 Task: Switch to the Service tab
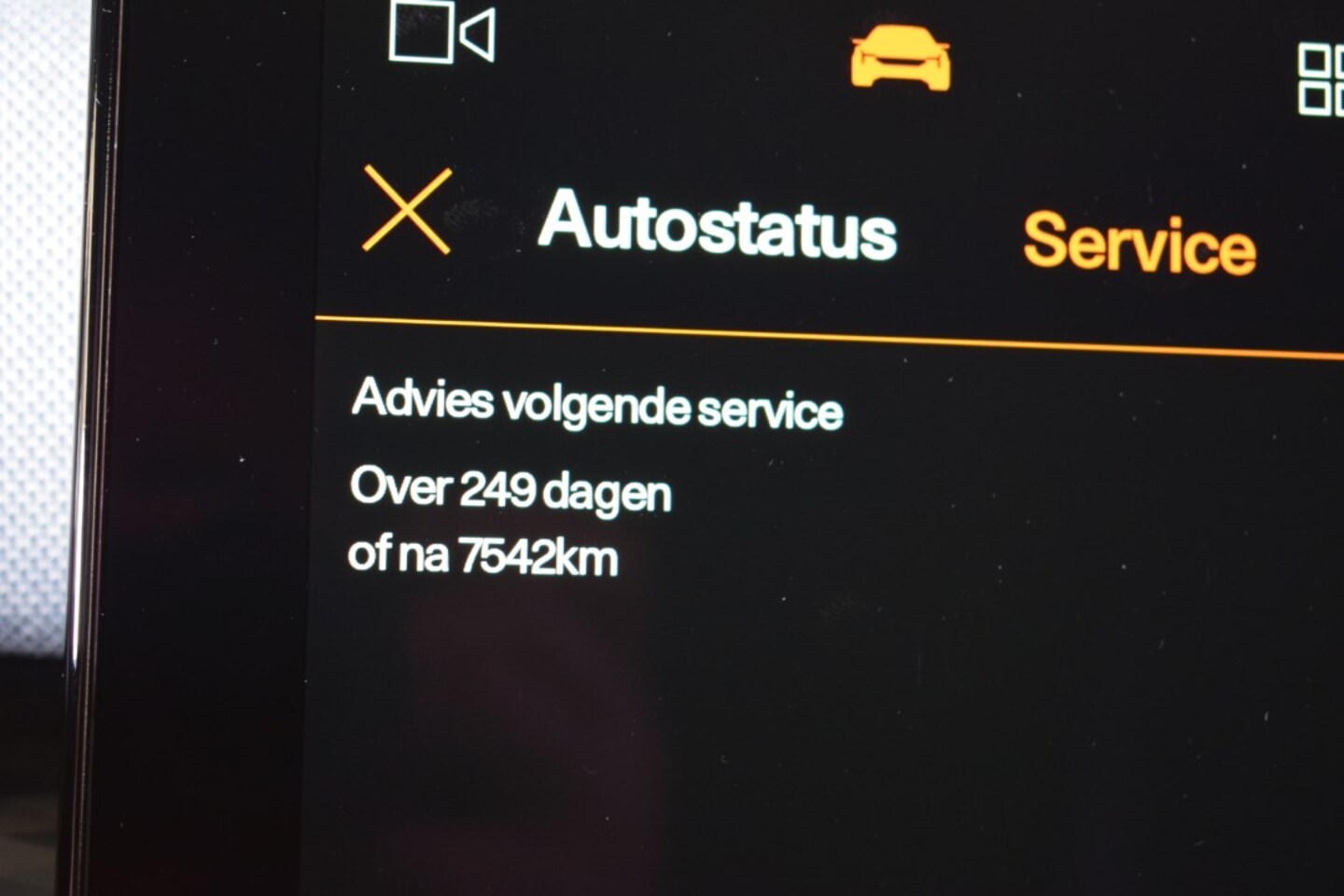[1139, 243]
